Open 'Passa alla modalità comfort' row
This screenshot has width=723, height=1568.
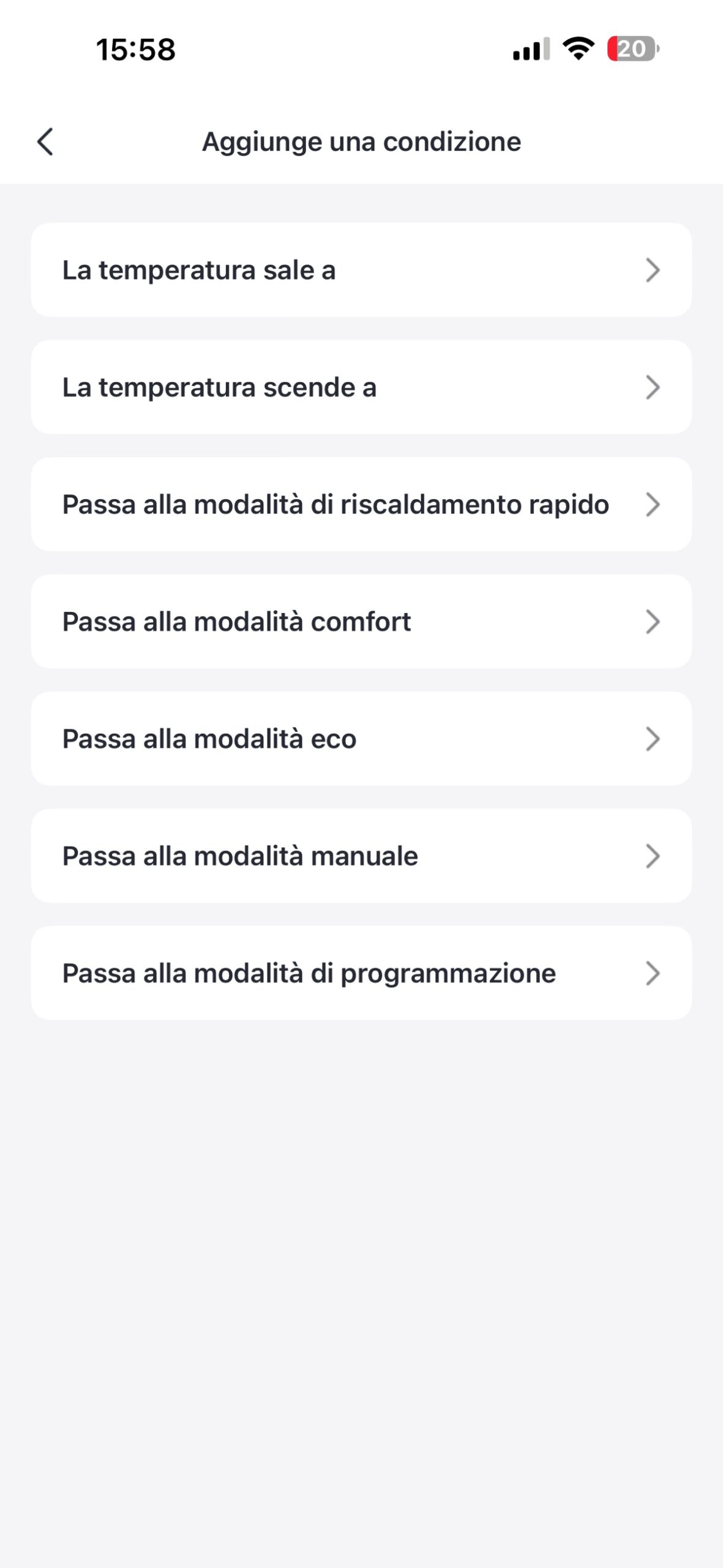click(361, 622)
